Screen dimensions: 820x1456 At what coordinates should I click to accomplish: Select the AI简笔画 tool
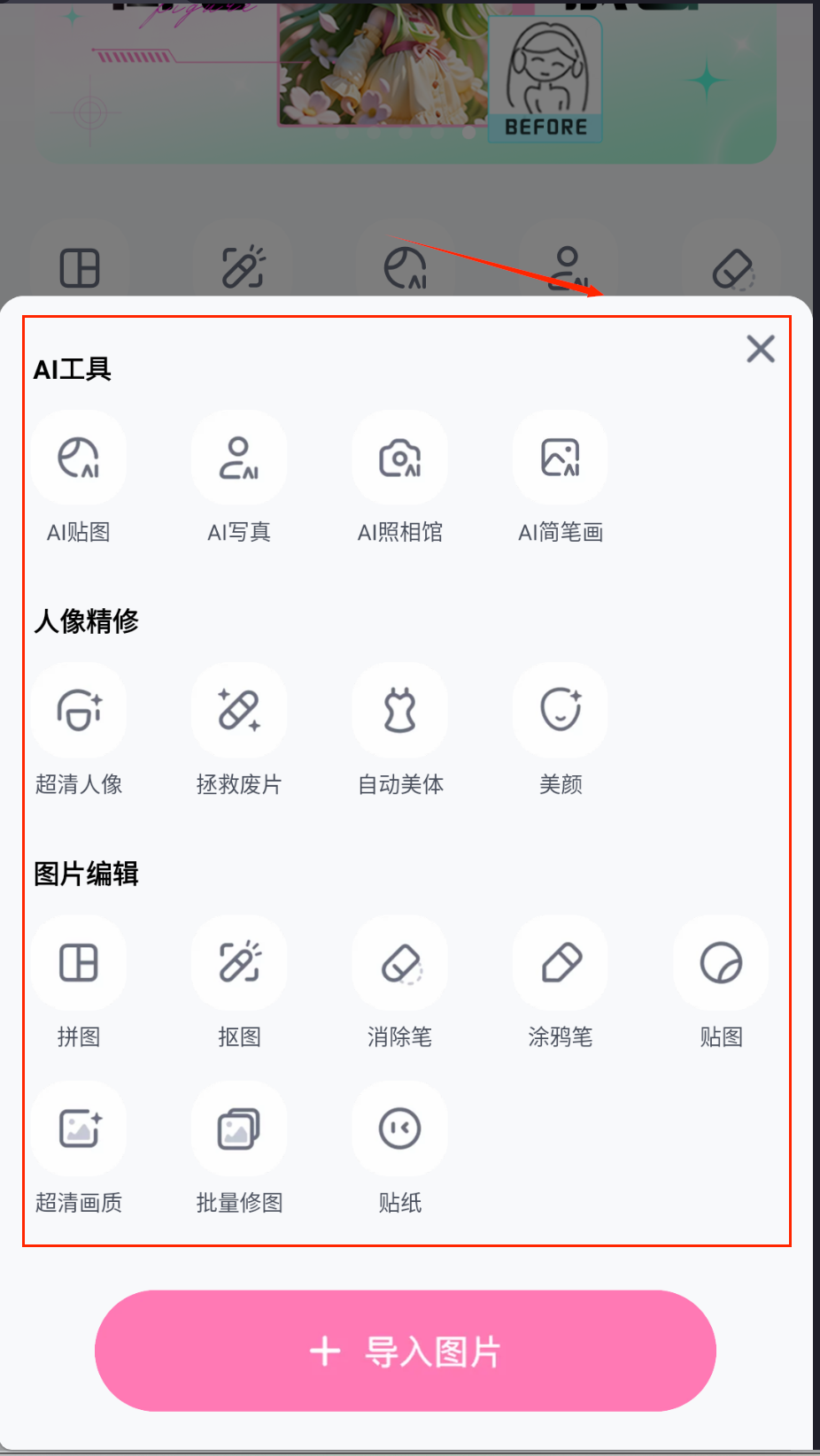[x=560, y=458]
